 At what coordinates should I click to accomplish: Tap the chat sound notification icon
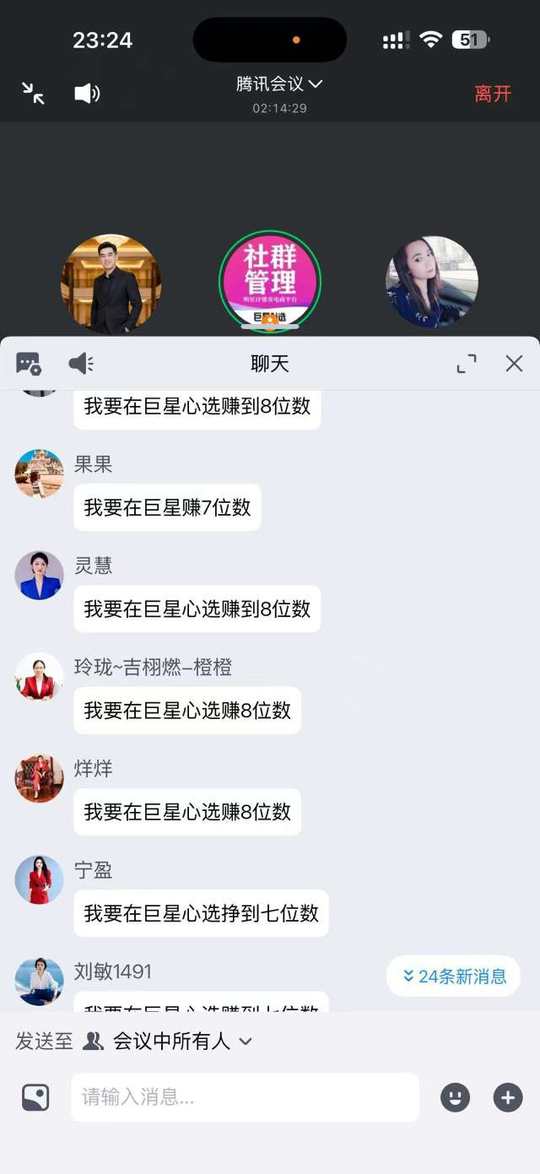click(81, 364)
